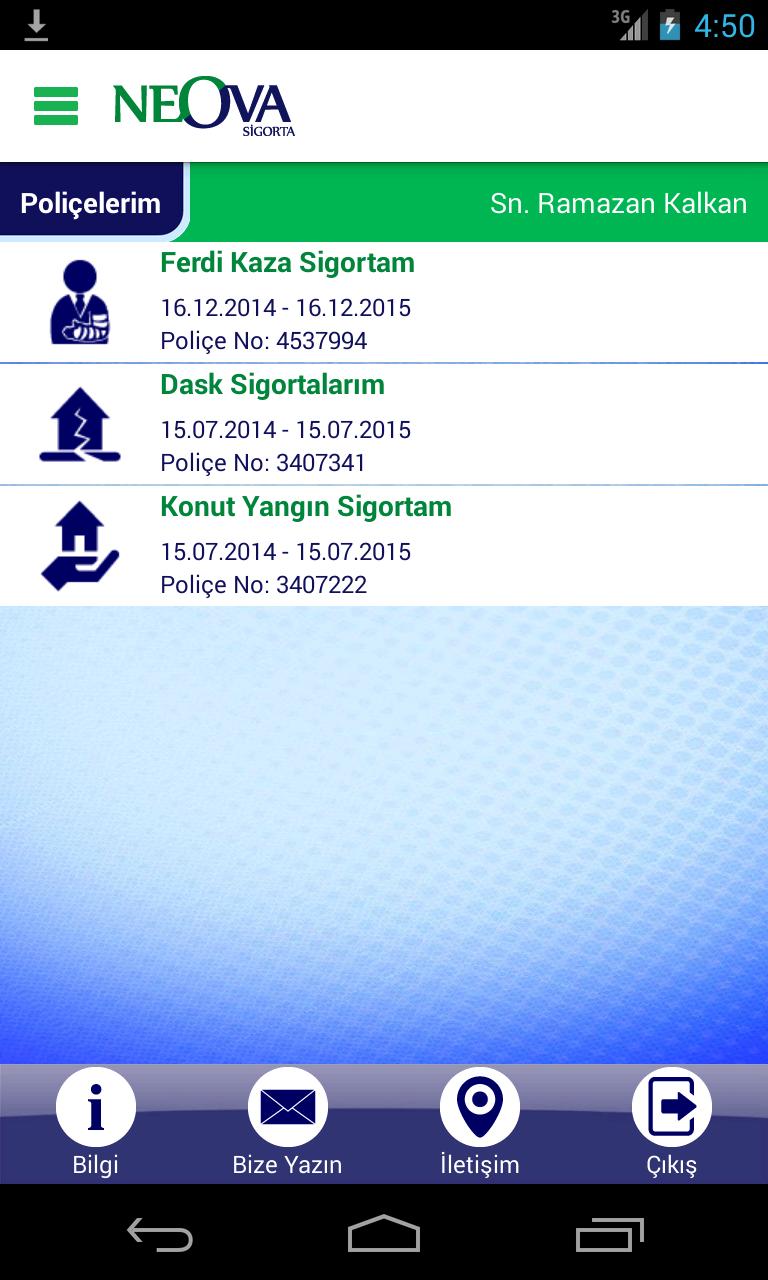Viewport: 768px width, 1280px height.
Task: Tap the Neova Sigorta logo
Action: pyautogui.click(x=200, y=105)
